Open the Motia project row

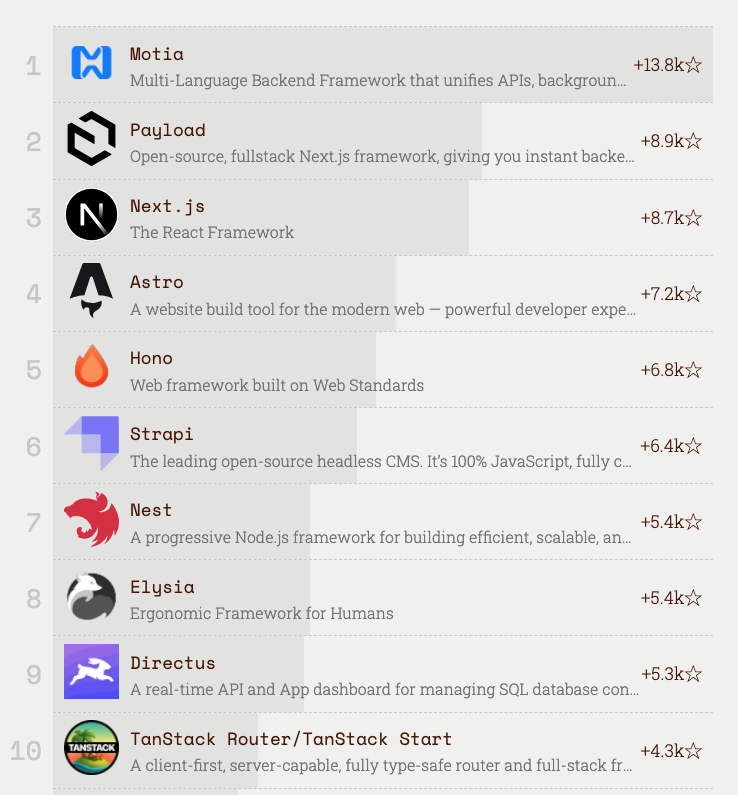[x=156, y=54]
